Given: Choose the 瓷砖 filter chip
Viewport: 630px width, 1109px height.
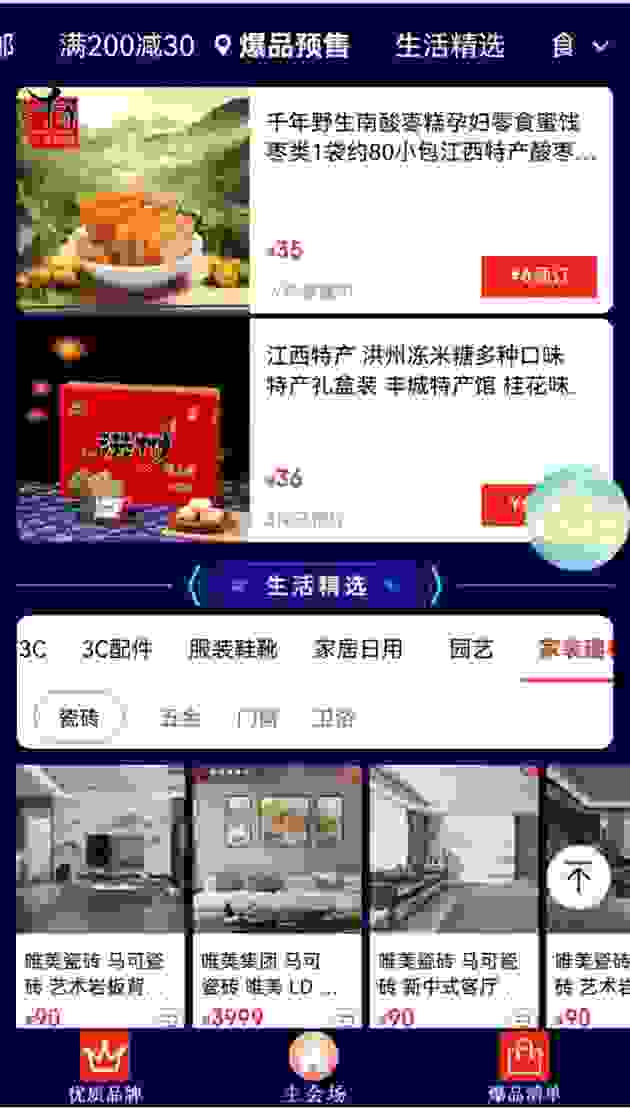Looking at the screenshot, I should point(79,717).
